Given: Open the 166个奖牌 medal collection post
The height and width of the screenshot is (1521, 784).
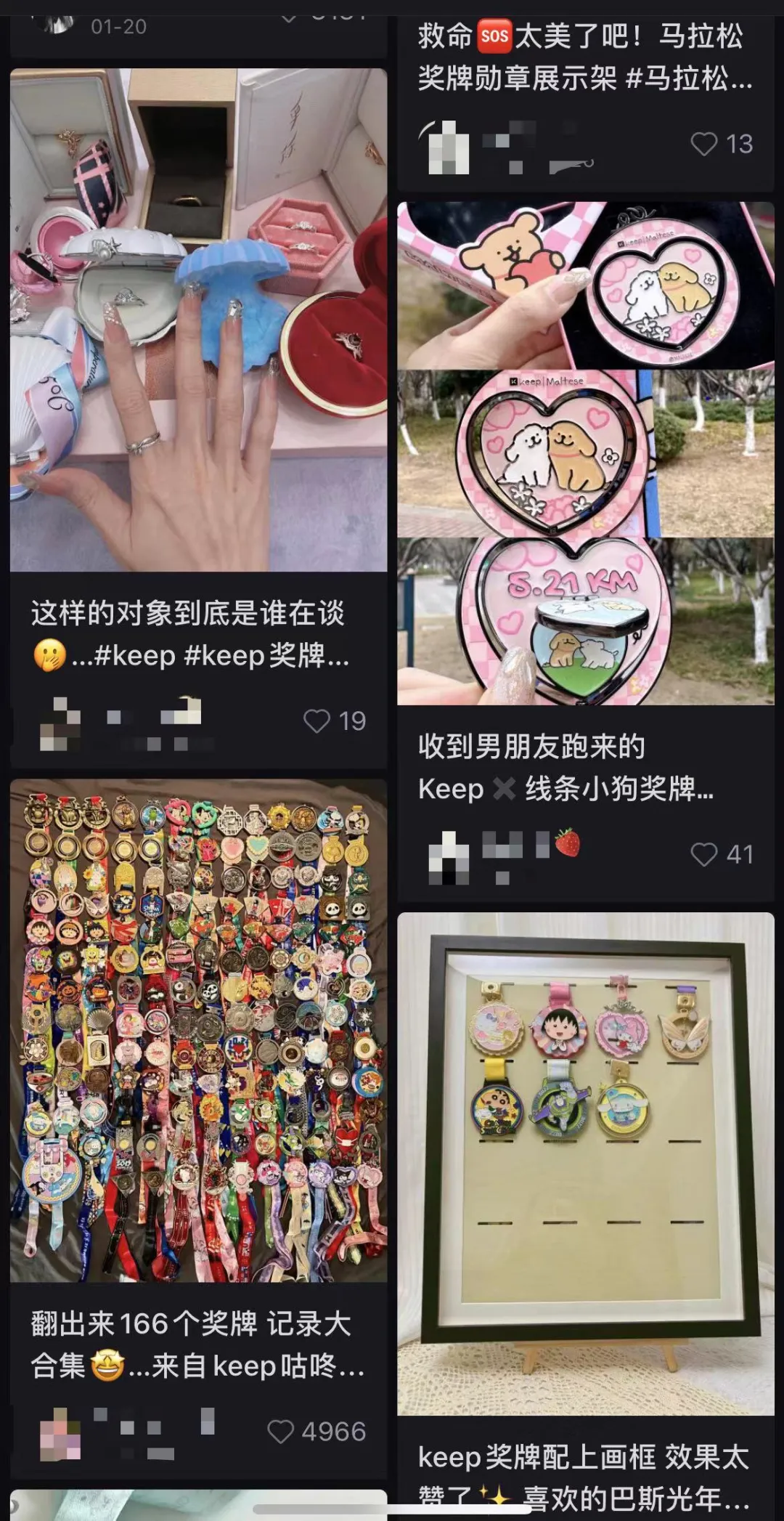Looking at the screenshot, I should pyautogui.click(x=198, y=1030).
